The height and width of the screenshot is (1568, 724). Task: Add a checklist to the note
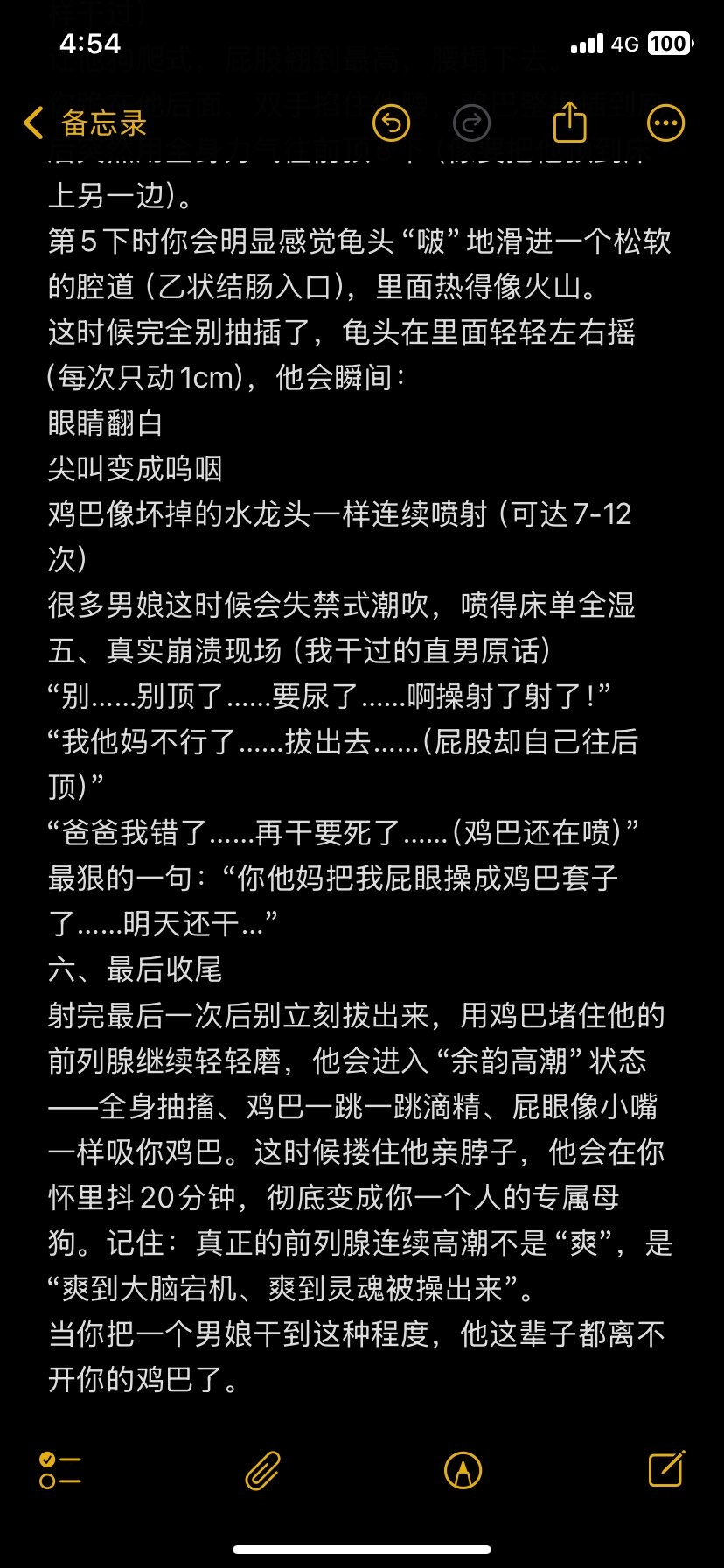coord(60,1470)
